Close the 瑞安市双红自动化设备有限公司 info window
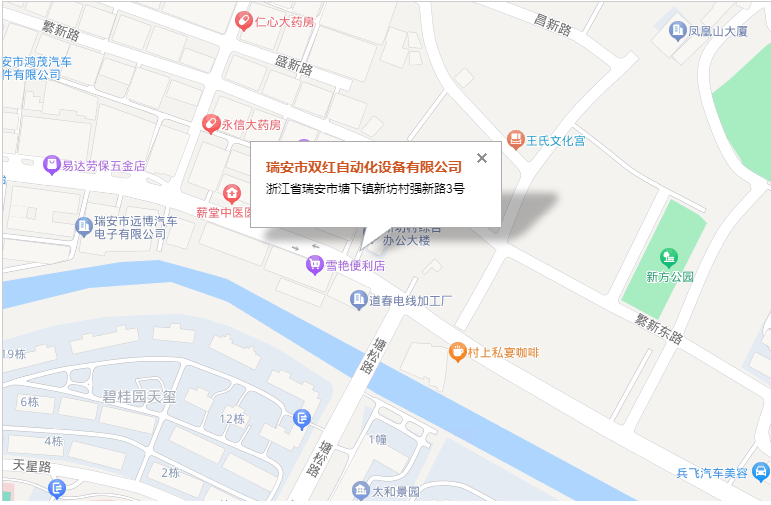This screenshot has width=771, height=505. (x=482, y=158)
